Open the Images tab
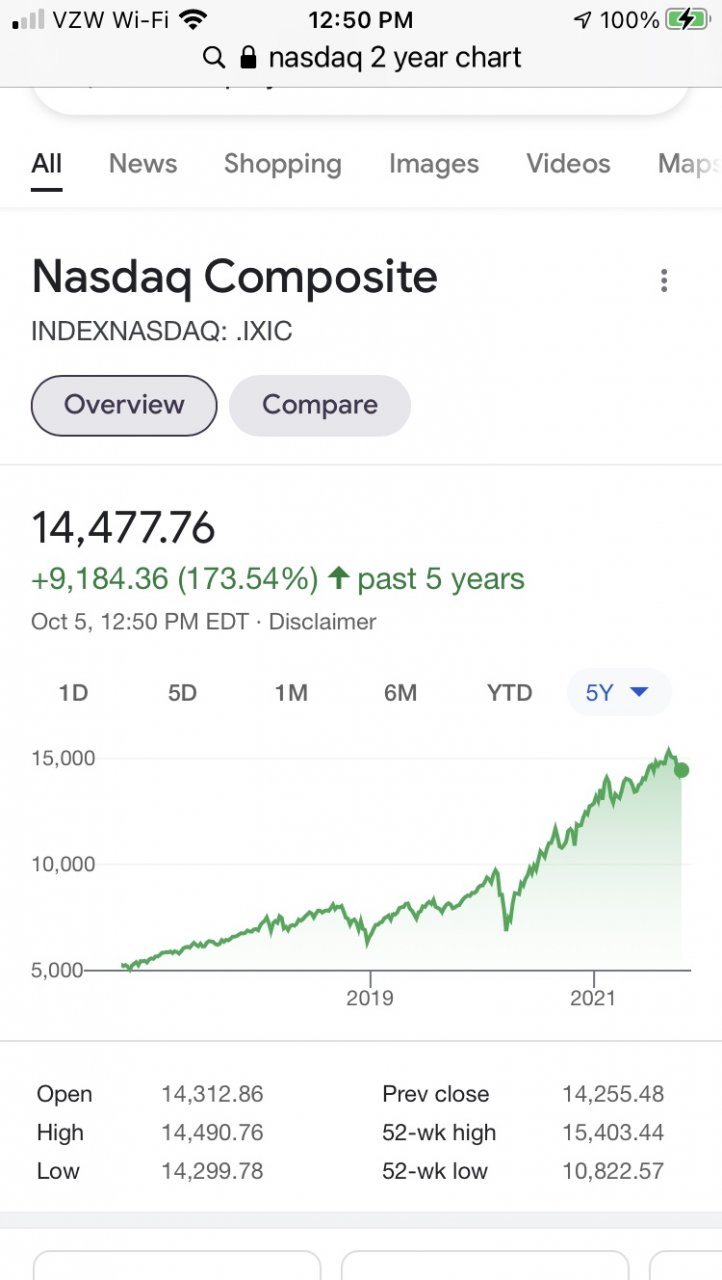The height and width of the screenshot is (1280, 722). pyautogui.click(x=434, y=164)
